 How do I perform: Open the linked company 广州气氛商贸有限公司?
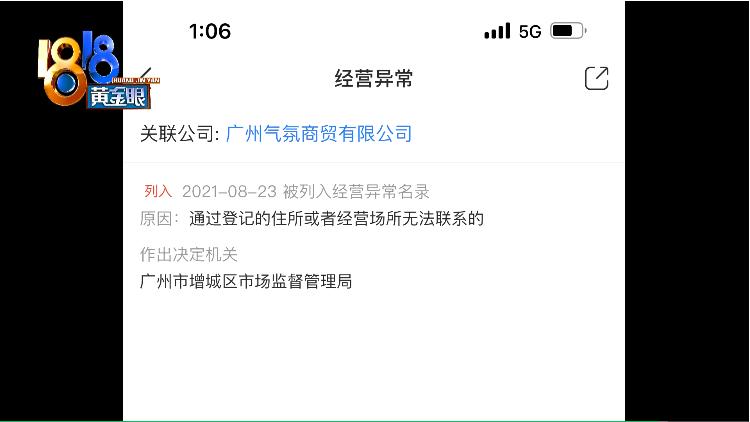(x=319, y=134)
